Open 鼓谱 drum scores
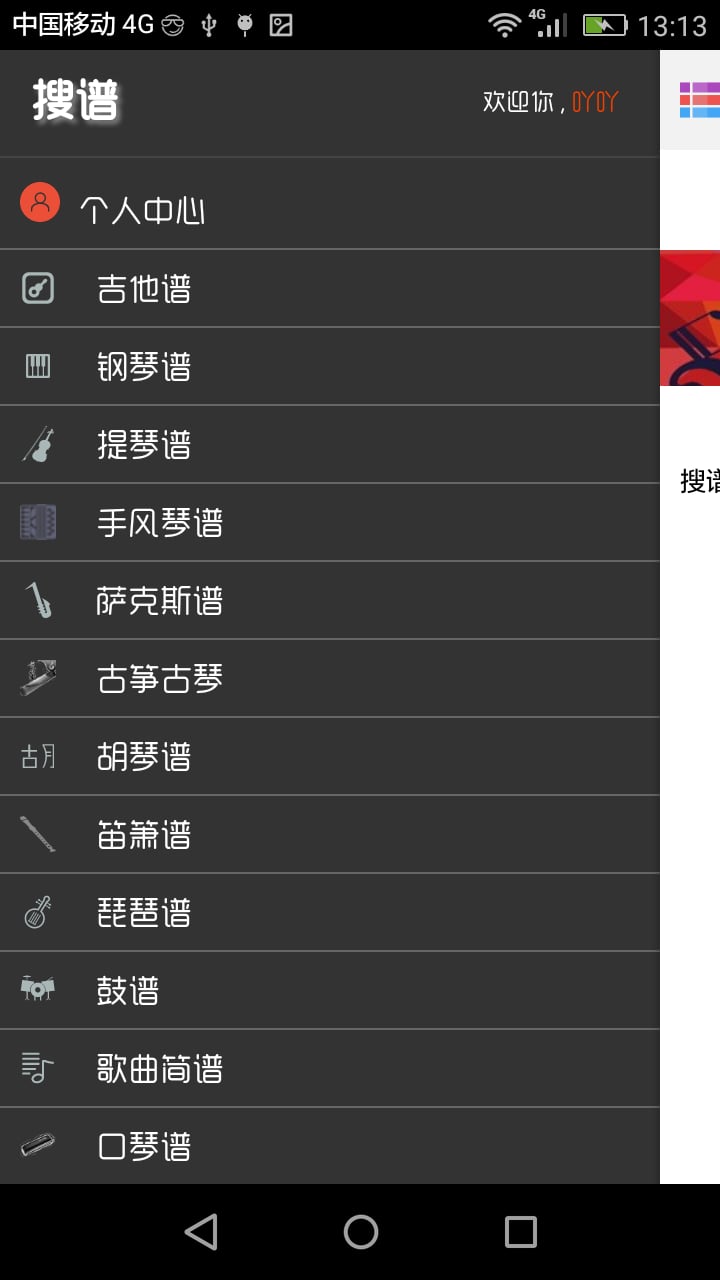This screenshot has height=1280, width=720. click(329, 991)
